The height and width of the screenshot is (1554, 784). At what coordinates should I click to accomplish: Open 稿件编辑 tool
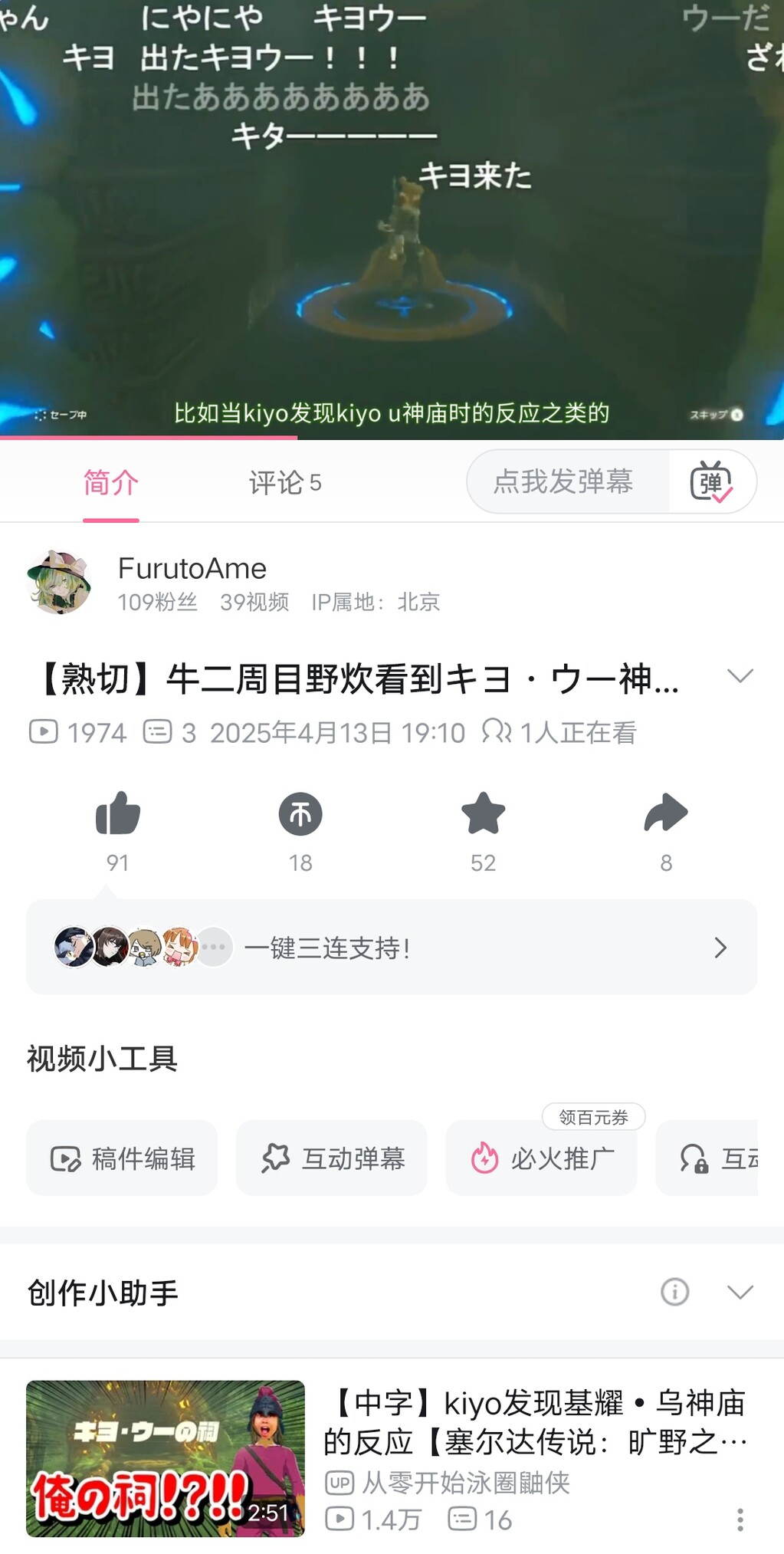pos(122,1158)
